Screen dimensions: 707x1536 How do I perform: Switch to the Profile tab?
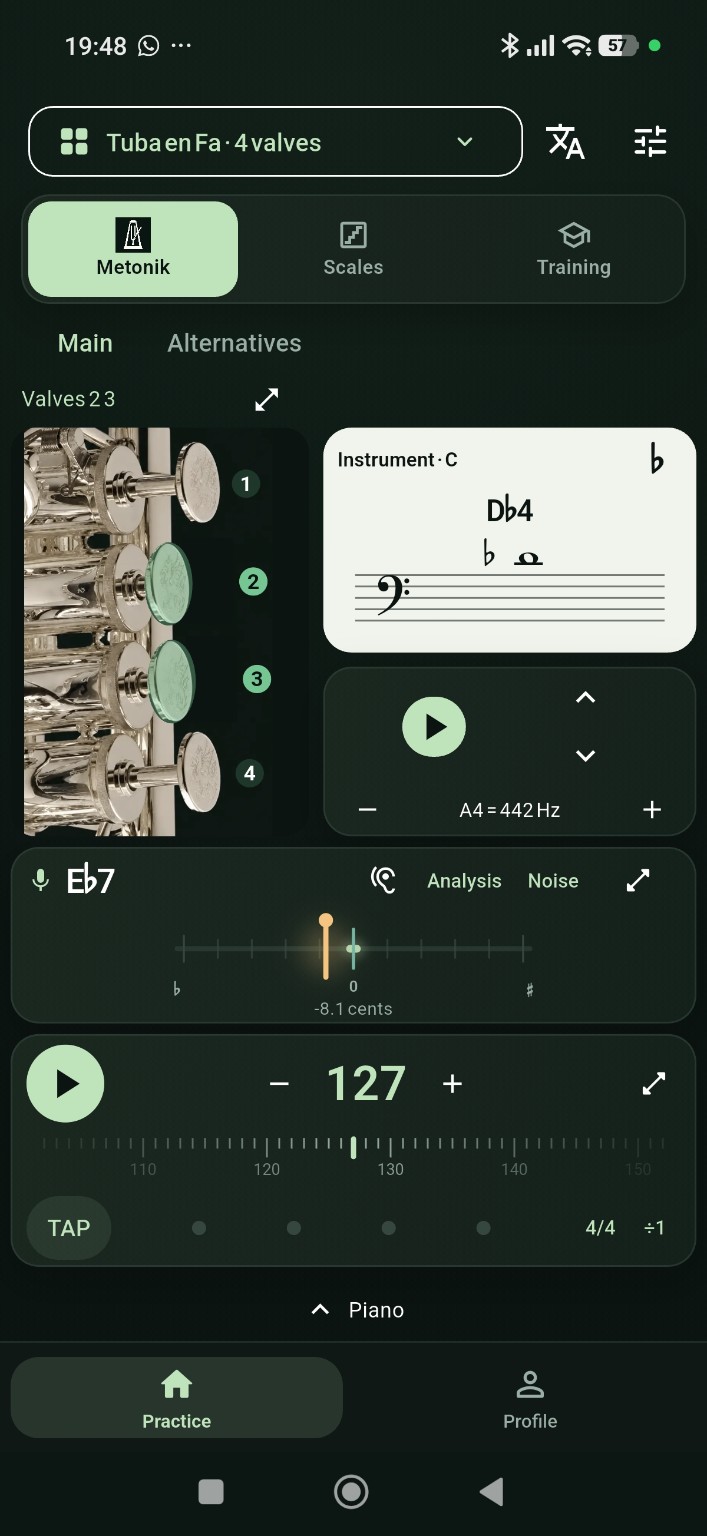coord(530,1398)
